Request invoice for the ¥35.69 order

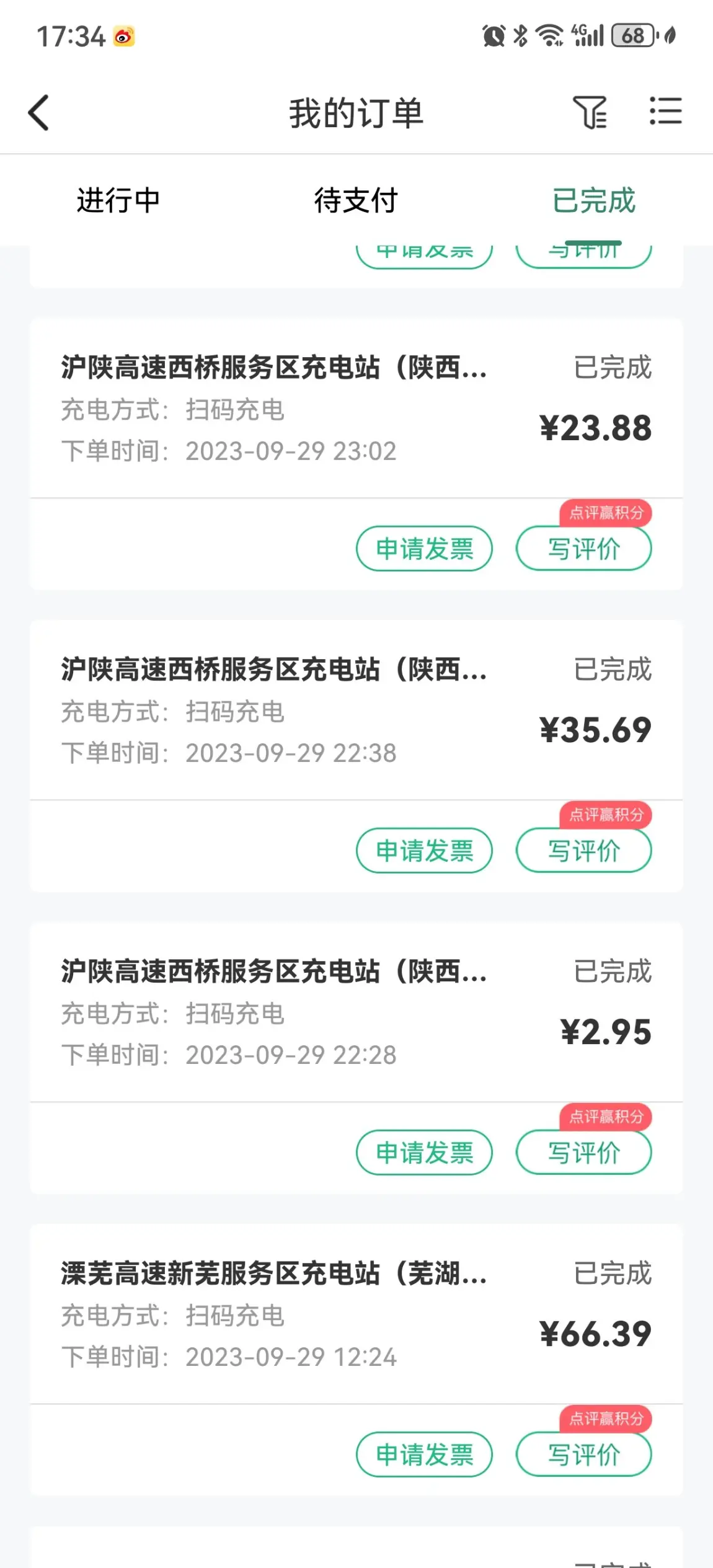(424, 851)
